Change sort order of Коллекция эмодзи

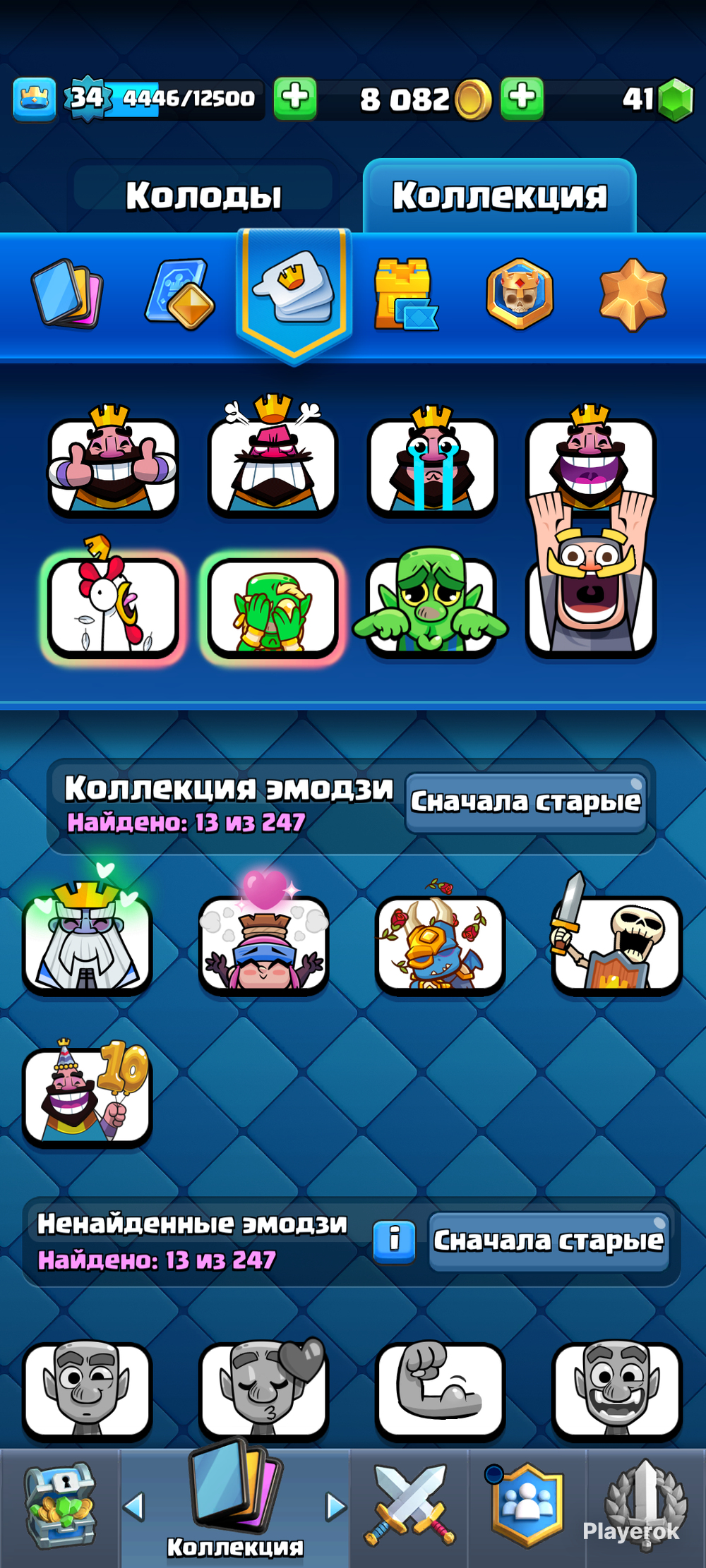526,802
